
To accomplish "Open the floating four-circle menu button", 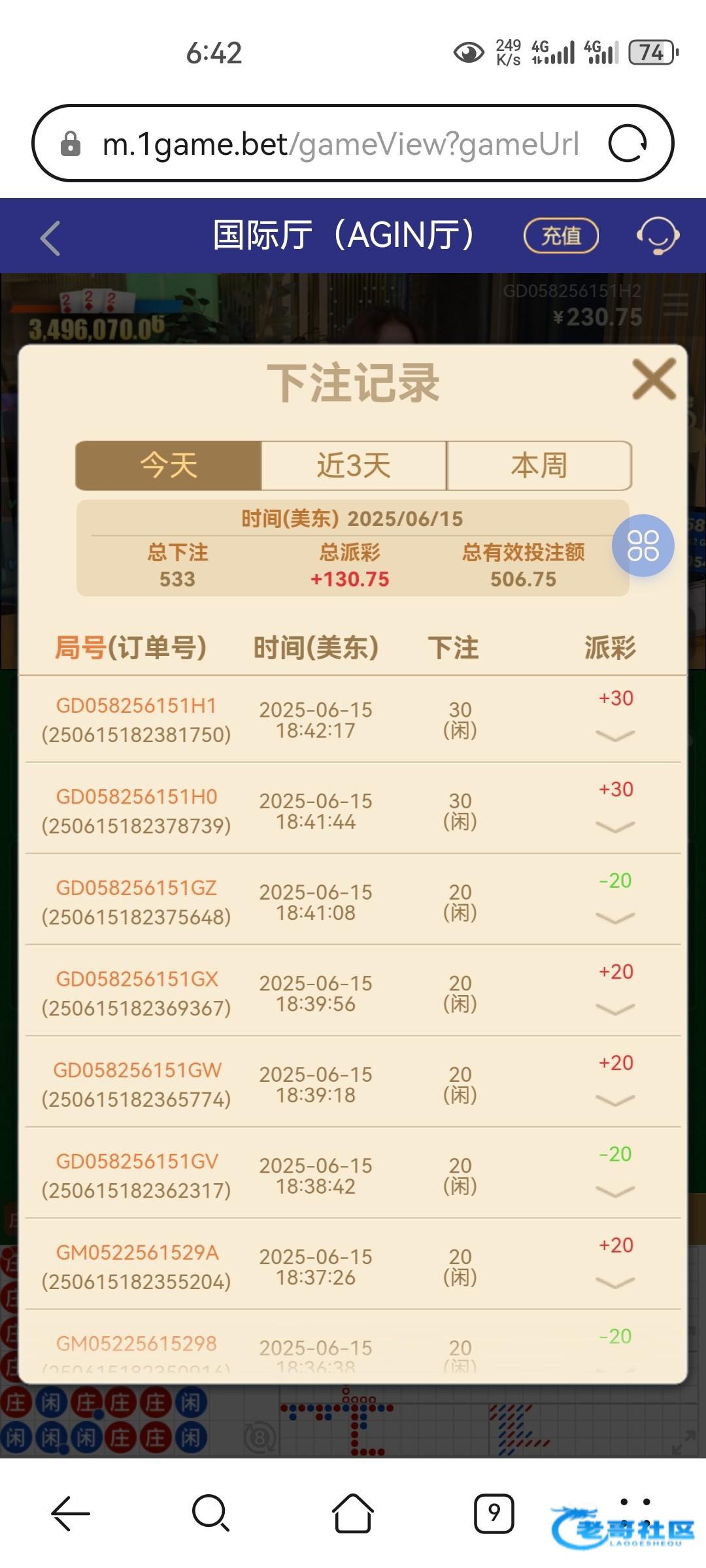I will [x=643, y=546].
